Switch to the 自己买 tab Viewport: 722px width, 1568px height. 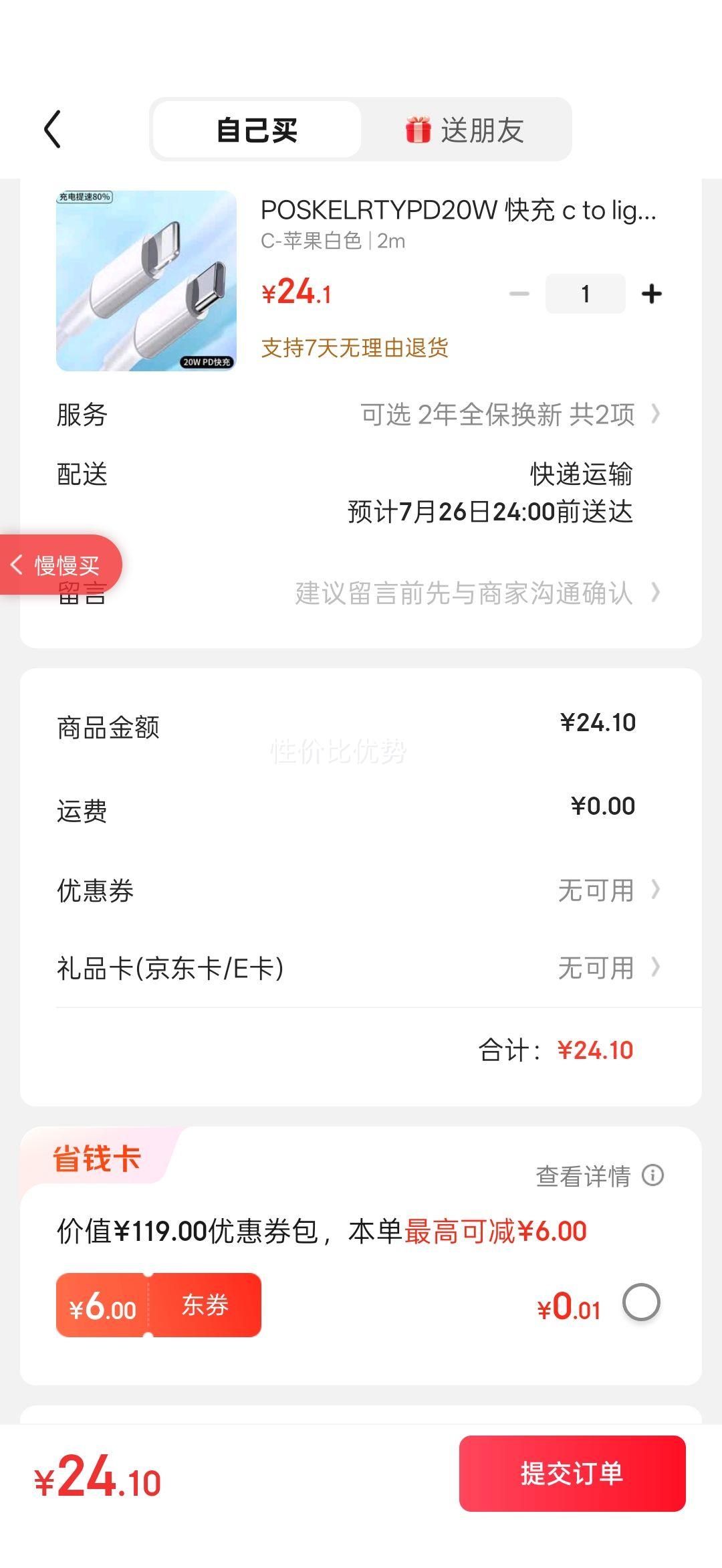257,130
